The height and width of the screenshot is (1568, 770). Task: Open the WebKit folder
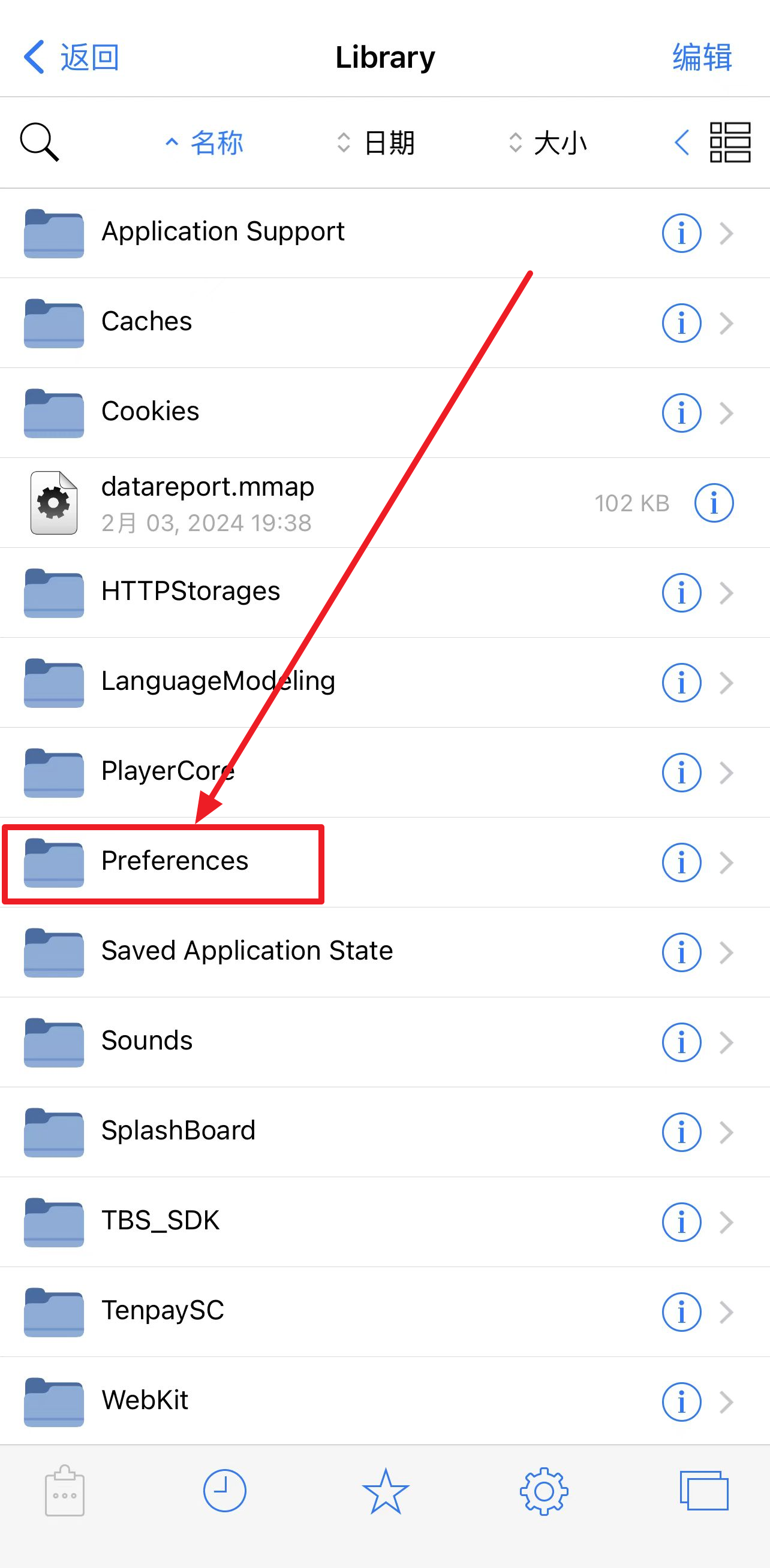[385, 1402]
